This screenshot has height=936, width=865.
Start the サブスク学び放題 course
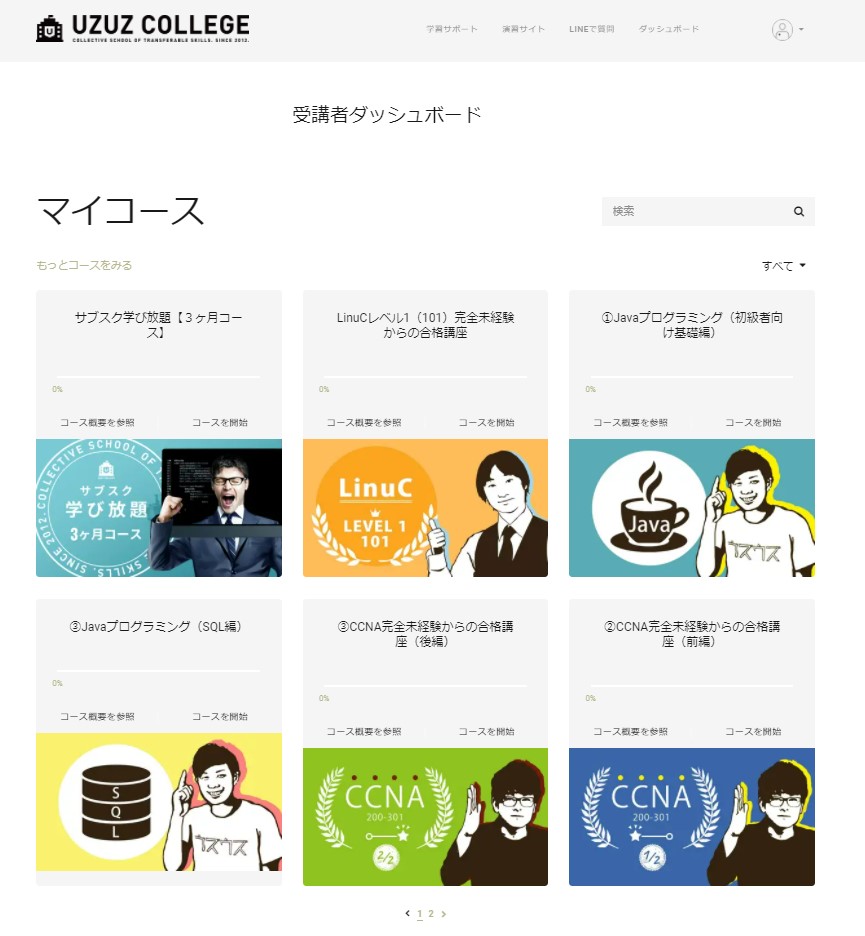(220, 423)
